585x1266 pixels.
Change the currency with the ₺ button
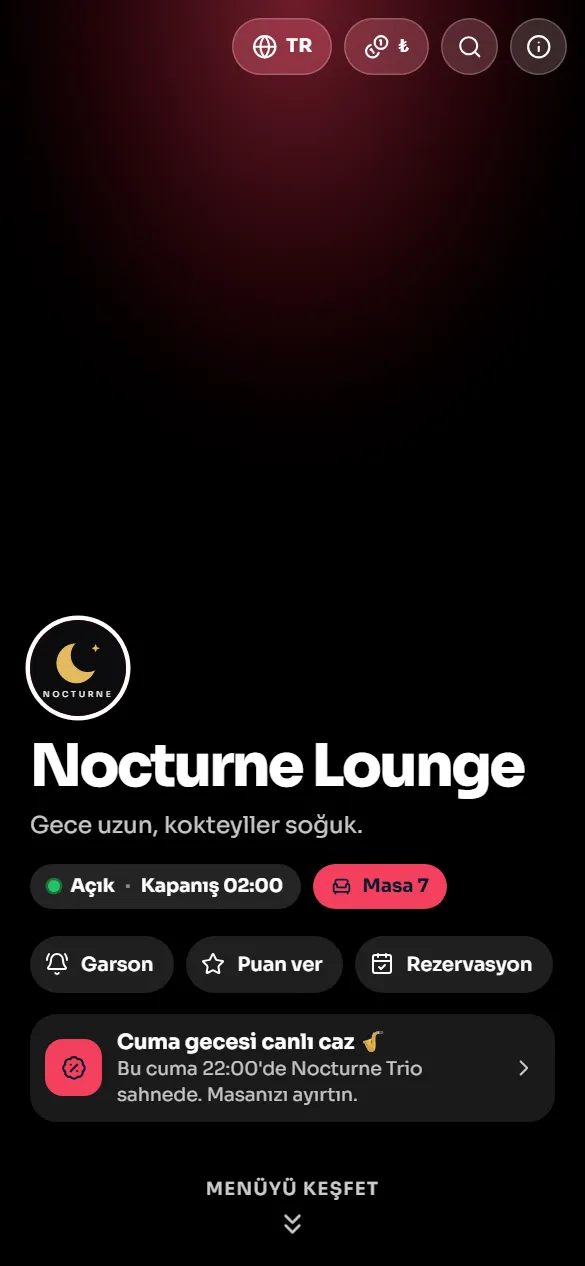click(387, 47)
